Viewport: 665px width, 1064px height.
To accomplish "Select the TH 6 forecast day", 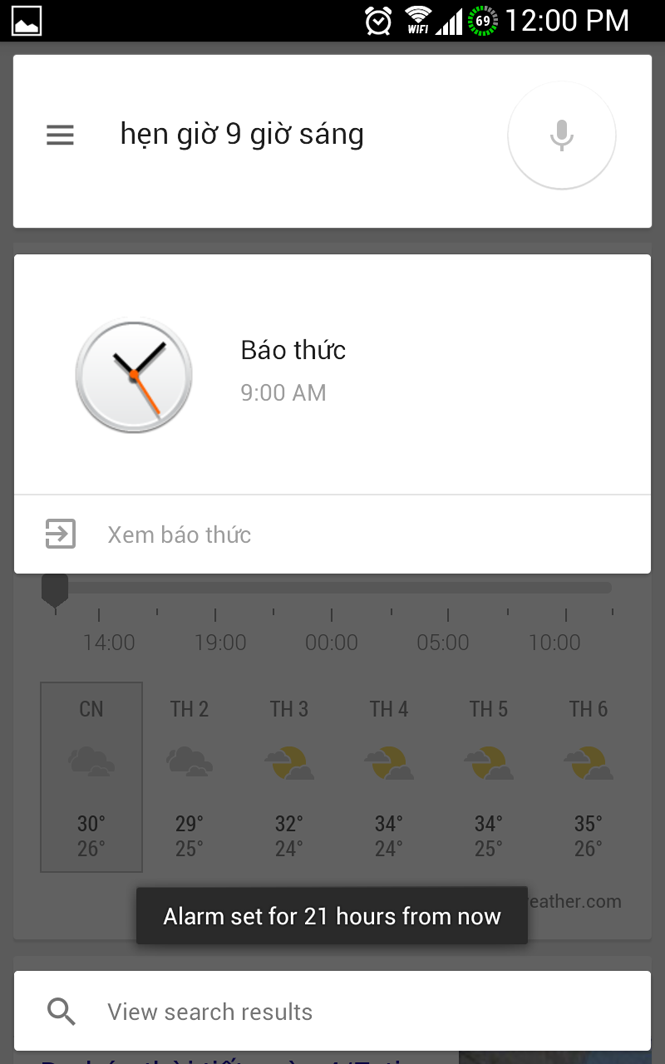I will coord(588,777).
